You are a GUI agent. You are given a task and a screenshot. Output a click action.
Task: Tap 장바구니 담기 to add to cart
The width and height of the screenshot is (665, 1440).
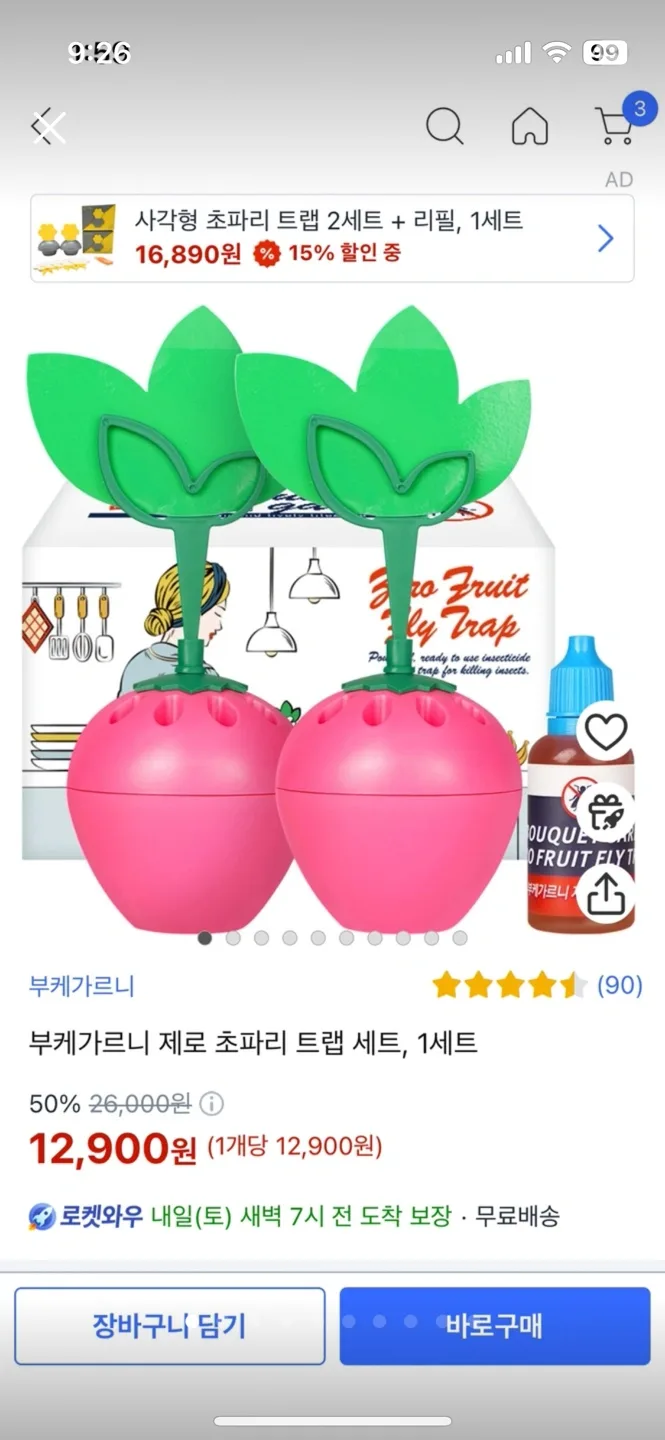tap(169, 1326)
